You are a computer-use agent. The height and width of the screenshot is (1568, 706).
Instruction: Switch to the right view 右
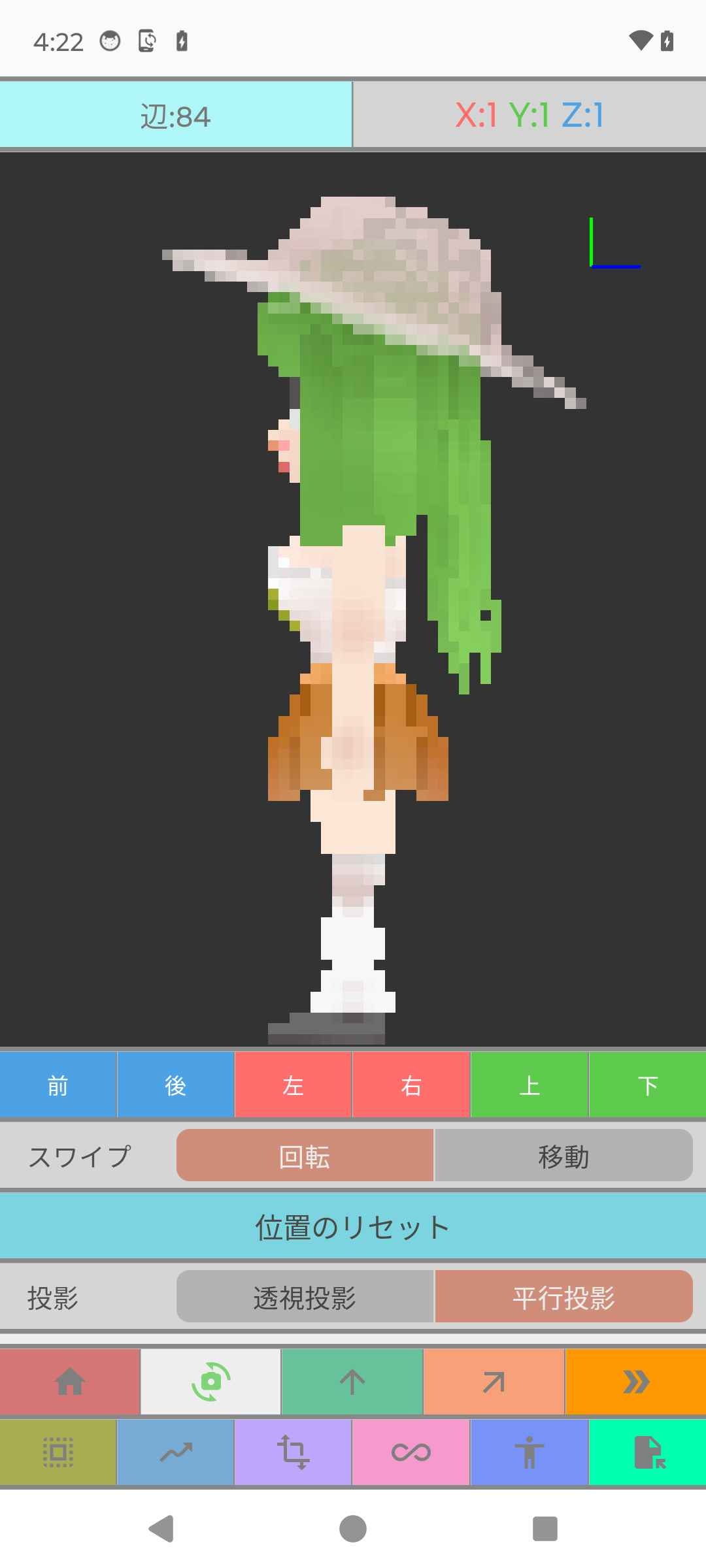click(411, 1085)
